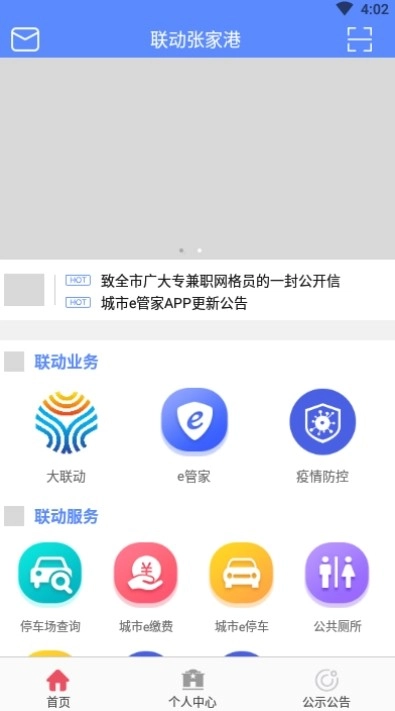Open 城市e管家APP更新公告 notice
This screenshot has height=711, width=395.
(174, 303)
